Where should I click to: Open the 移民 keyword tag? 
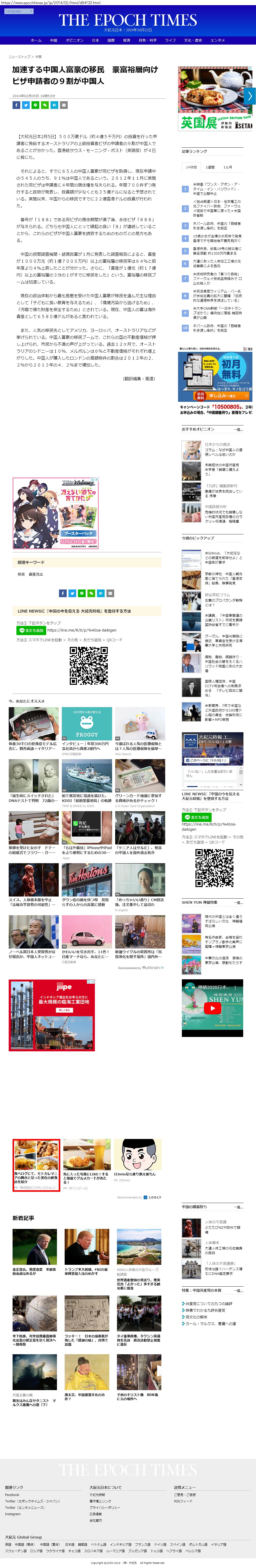point(21,574)
